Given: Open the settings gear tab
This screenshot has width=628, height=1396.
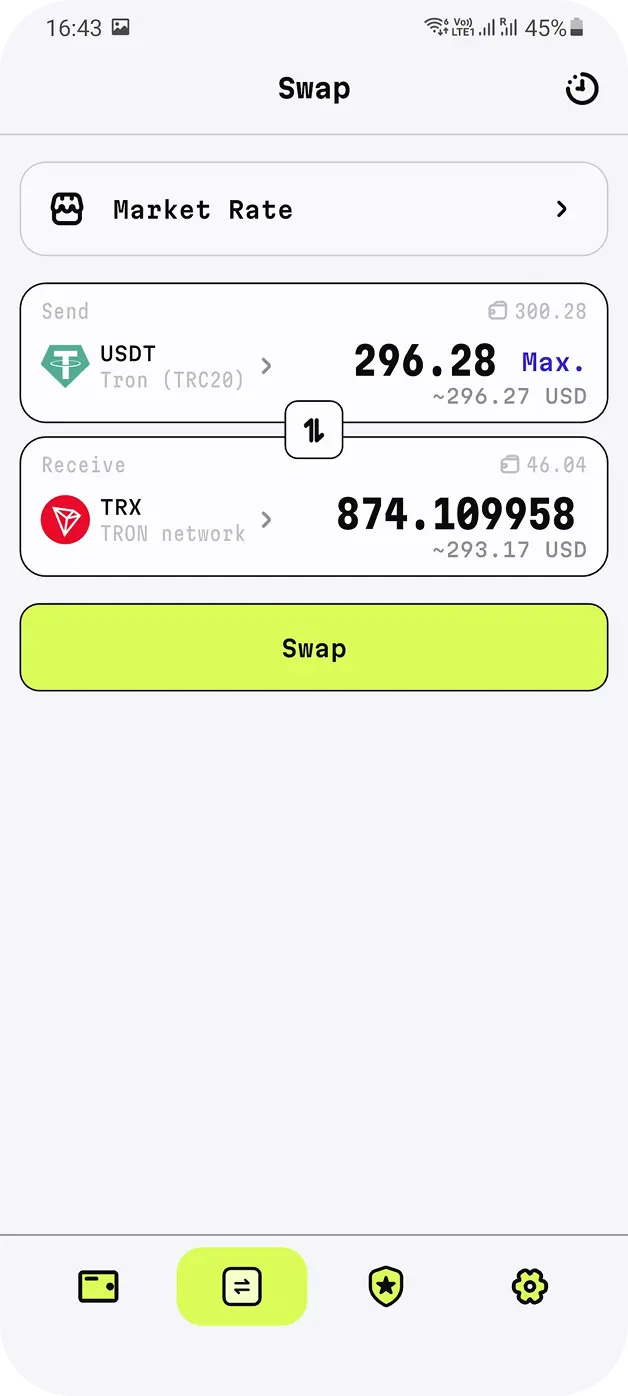Looking at the screenshot, I should pyautogui.click(x=530, y=1286).
